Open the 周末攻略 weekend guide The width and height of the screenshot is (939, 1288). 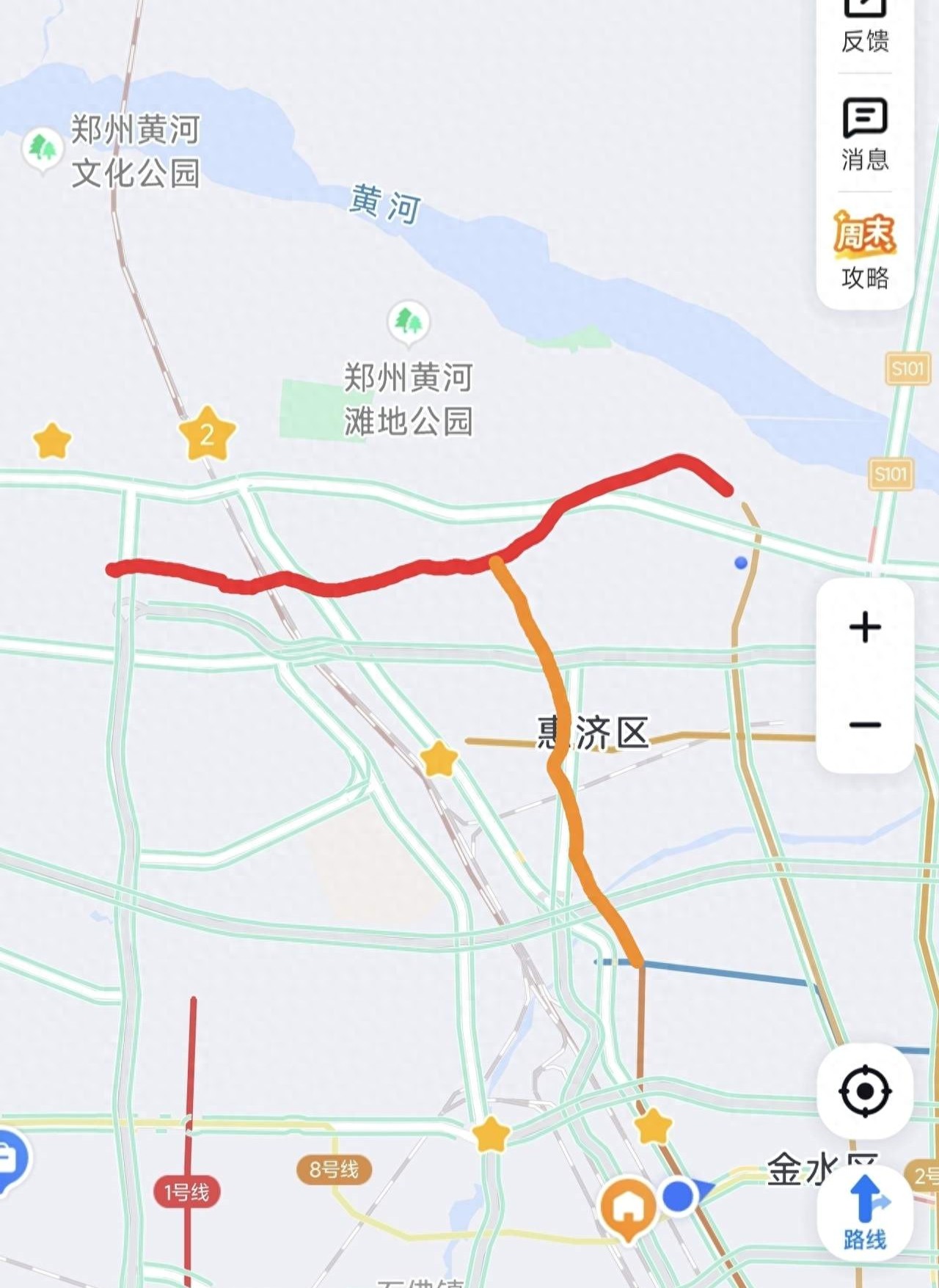(x=865, y=250)
